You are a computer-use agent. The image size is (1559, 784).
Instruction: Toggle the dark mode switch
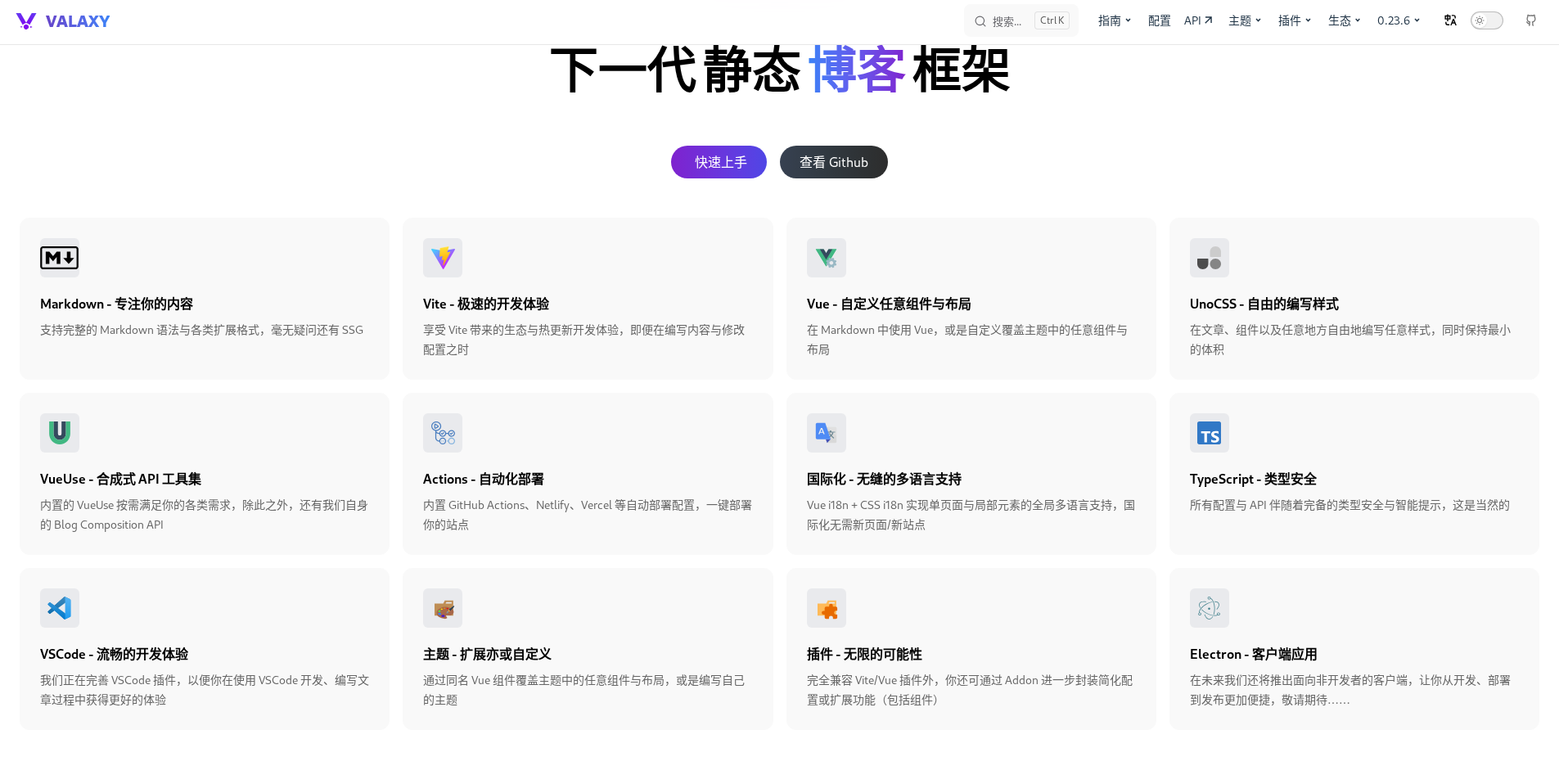(1486, 20)
